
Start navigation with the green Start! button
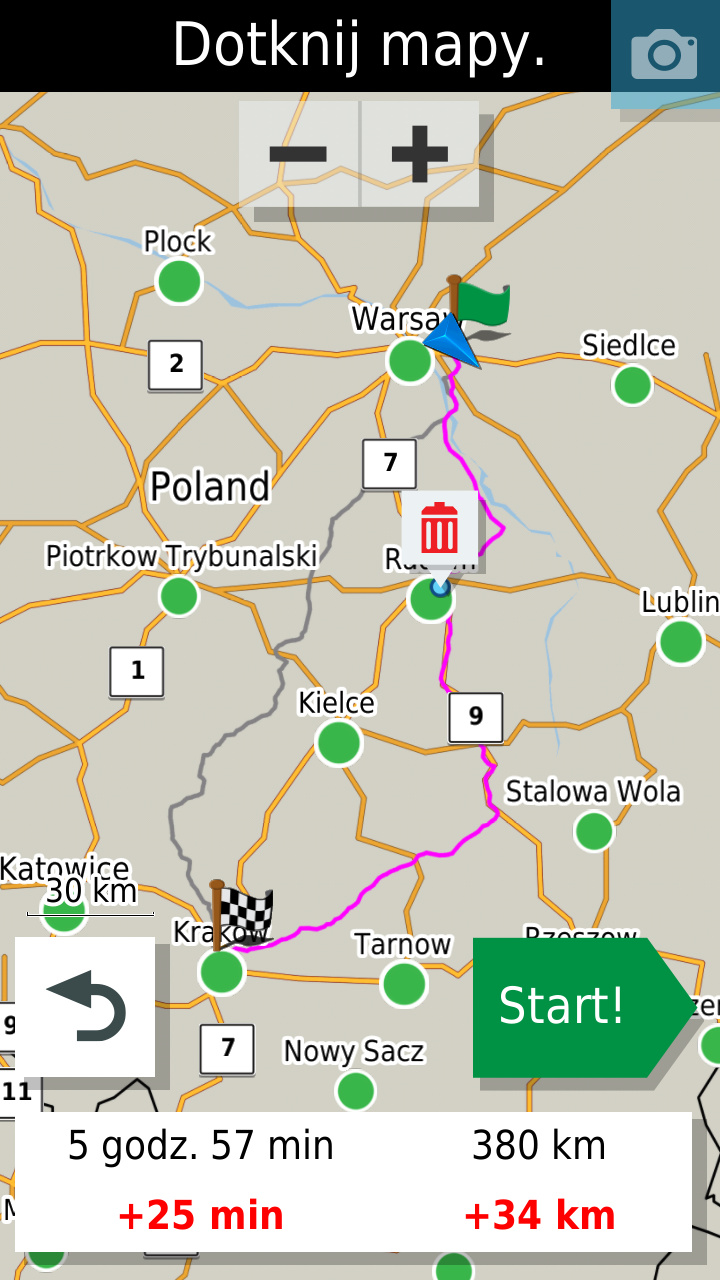tap(572, 1007)
